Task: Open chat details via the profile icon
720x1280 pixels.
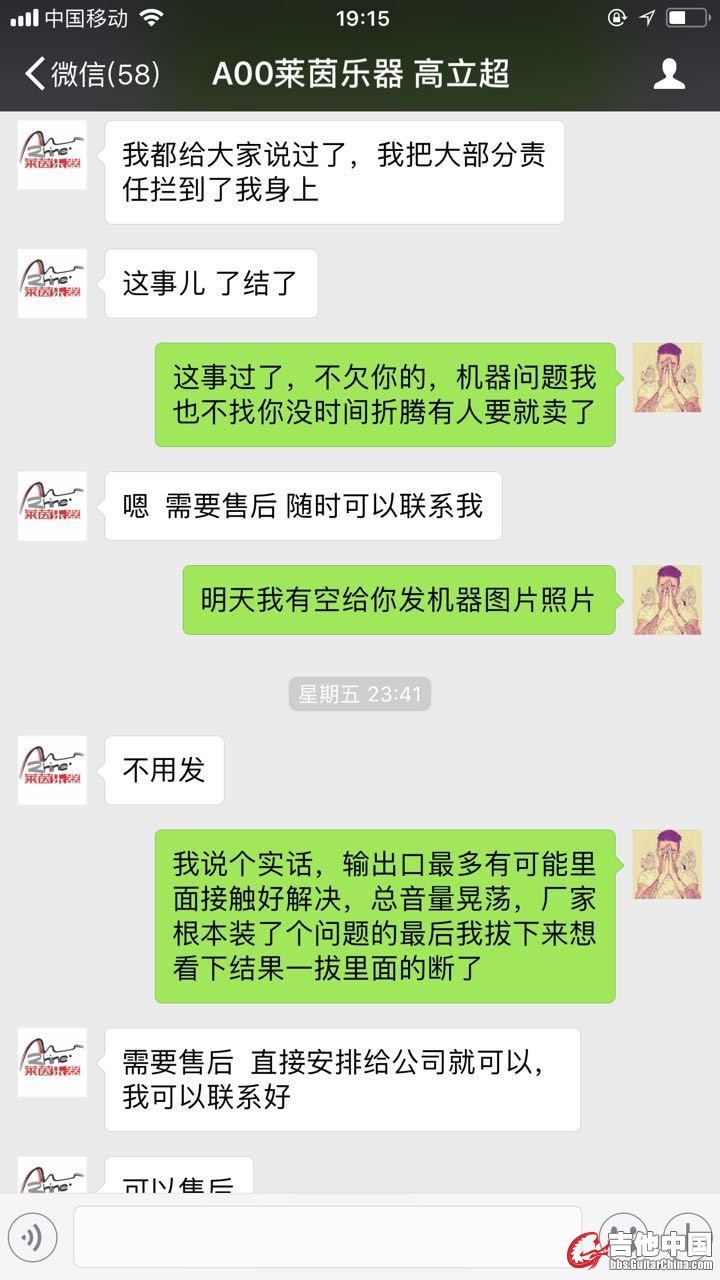Action: click(x=669, y=74)
